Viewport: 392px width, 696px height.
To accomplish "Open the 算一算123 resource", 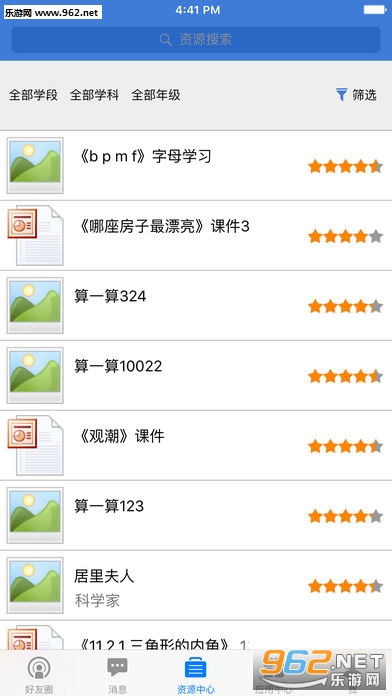I will (x=196, y=515).
